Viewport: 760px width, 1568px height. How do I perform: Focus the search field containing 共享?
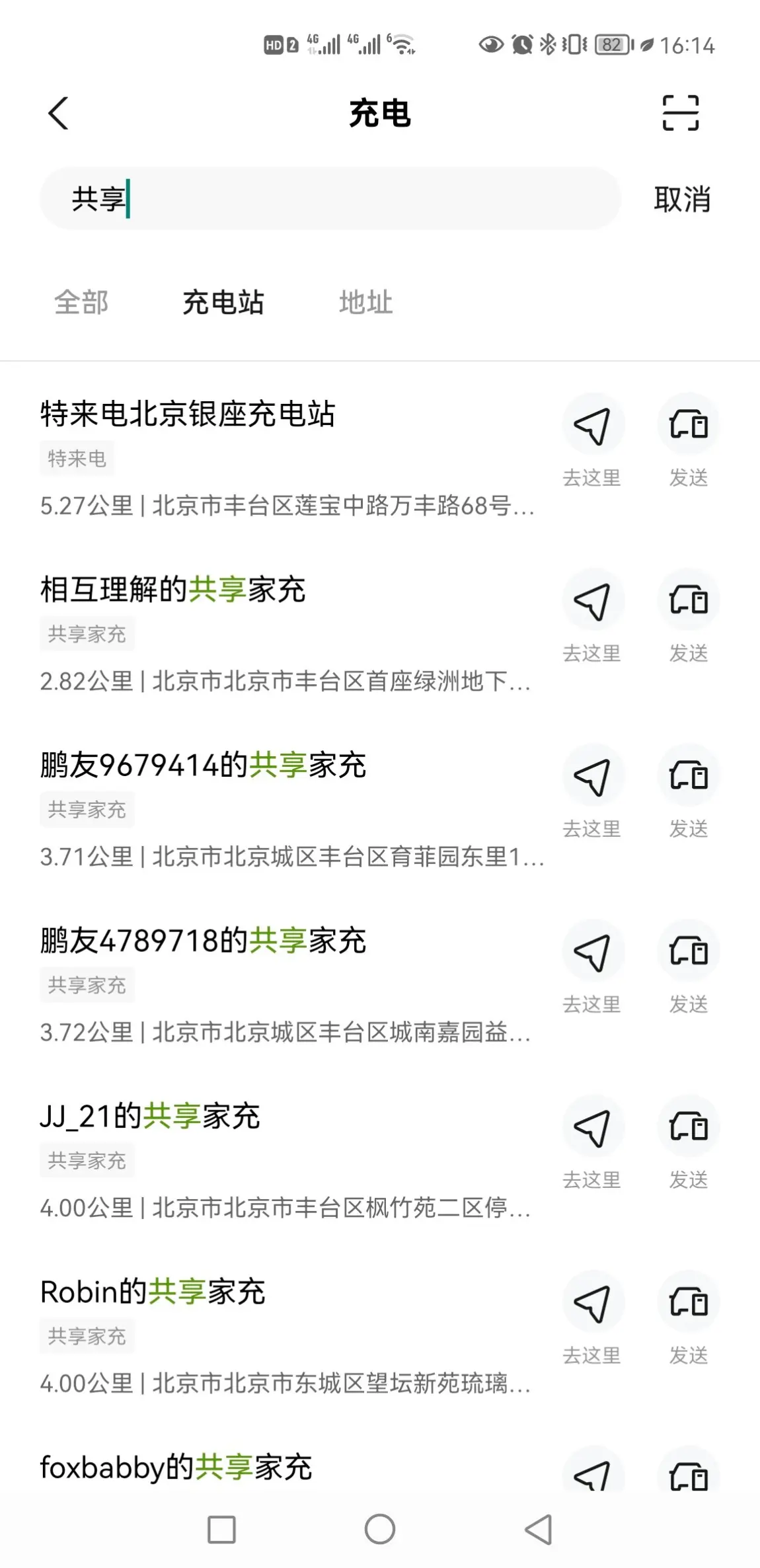(330, 198)
